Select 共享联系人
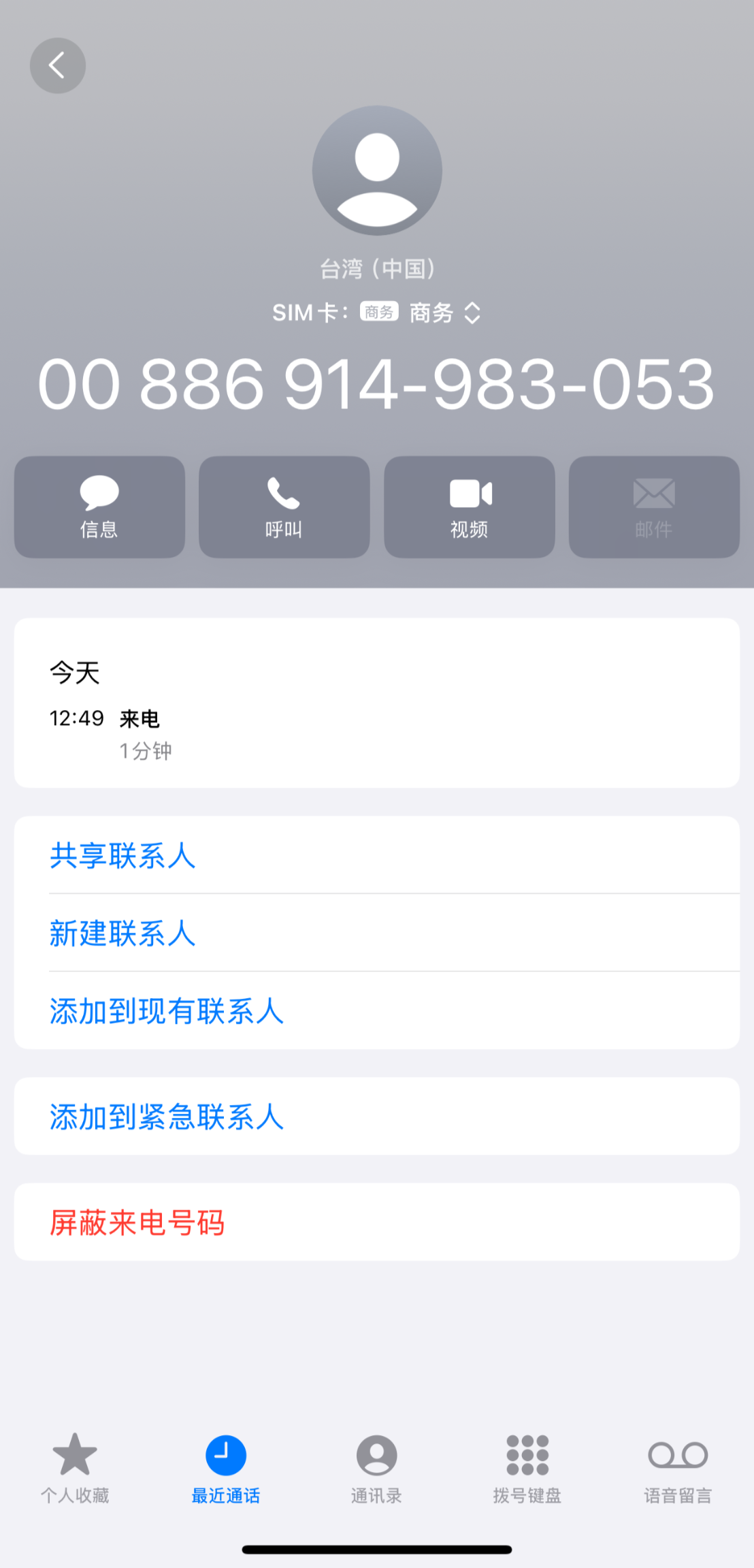Image resolution: width=754 pixels, height=1568 pixels. coord(377,855)
